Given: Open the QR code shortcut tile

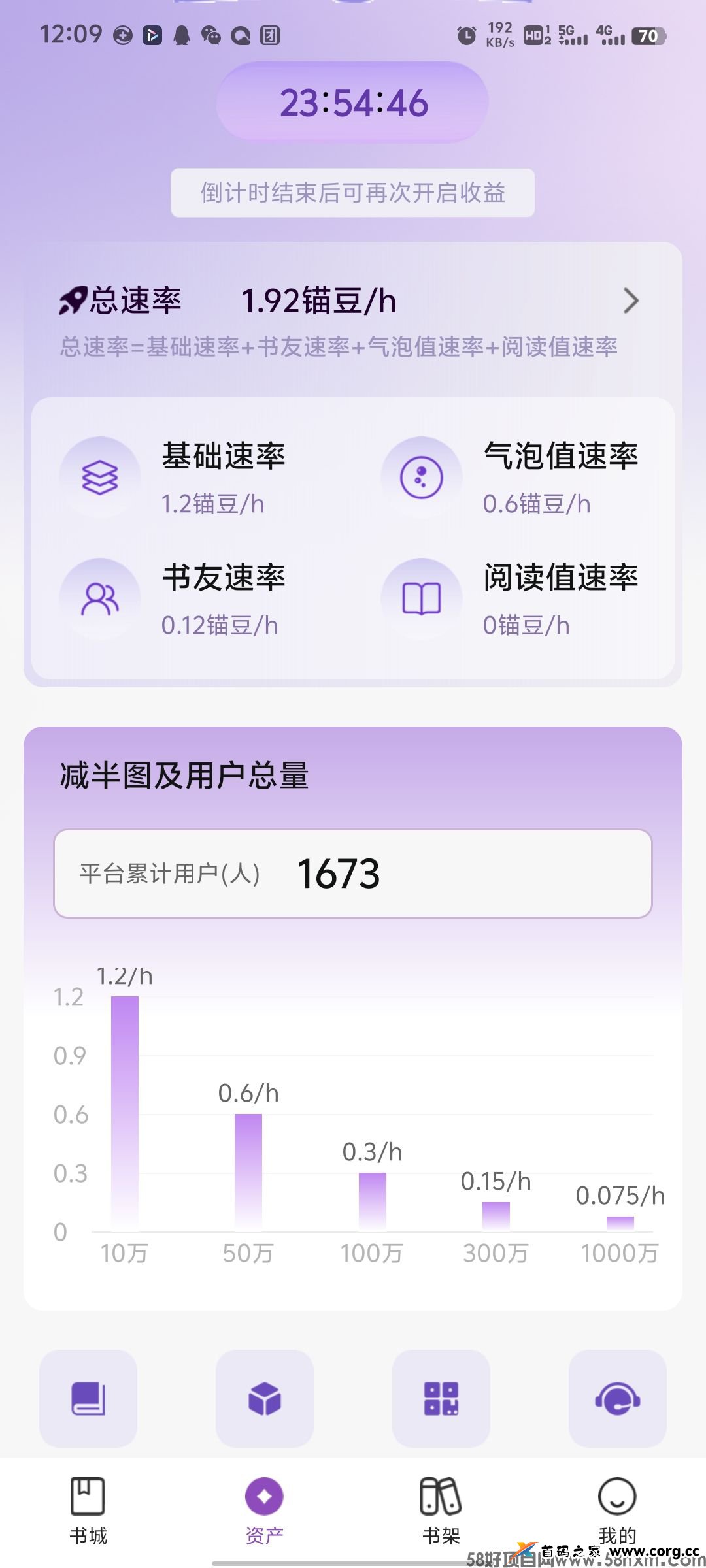Looking at the screenshot, I should [441, 1399].
